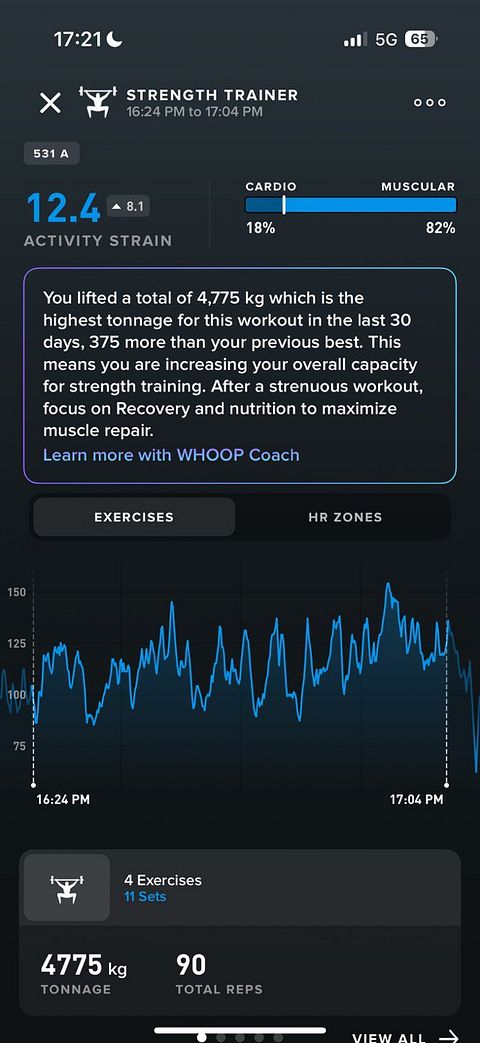This screenshot has height=1043, width=480.
Task: Select the Exercises tab
Action: click(x=134, y=517)
